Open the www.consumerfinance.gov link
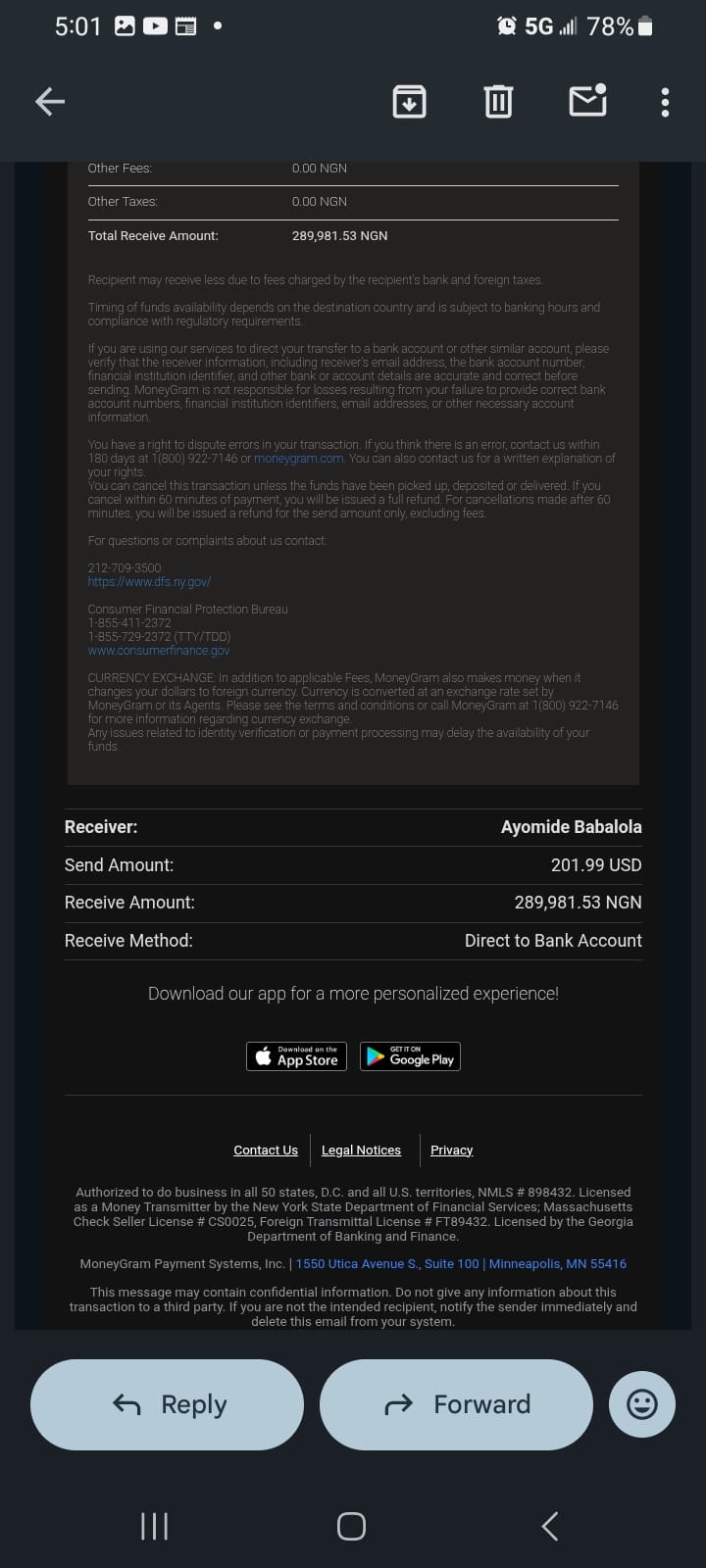Image resolution: width=706 pixels, height=1568 pixels. (159, 651)
